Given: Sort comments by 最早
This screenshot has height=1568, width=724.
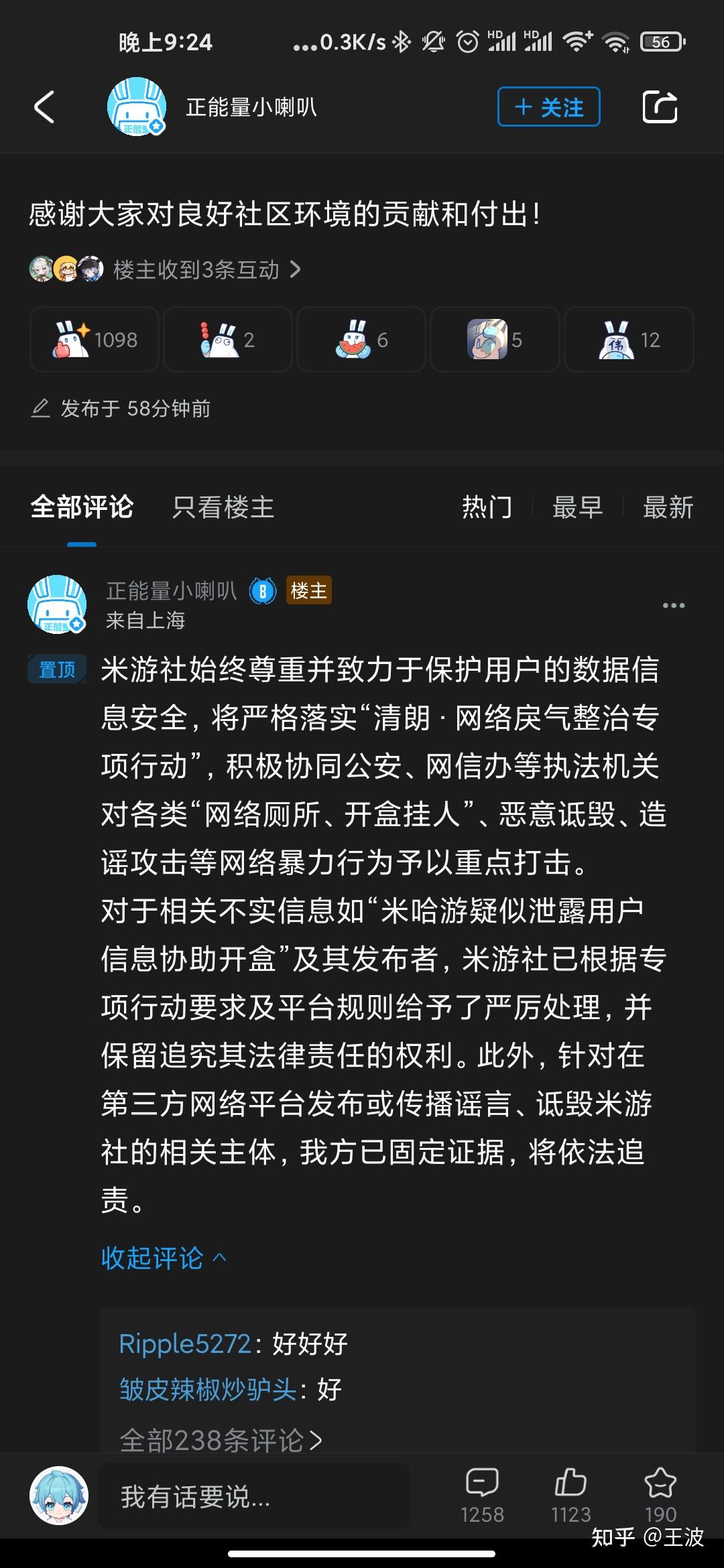Looking at the screenshot, I should coord(577,507).
